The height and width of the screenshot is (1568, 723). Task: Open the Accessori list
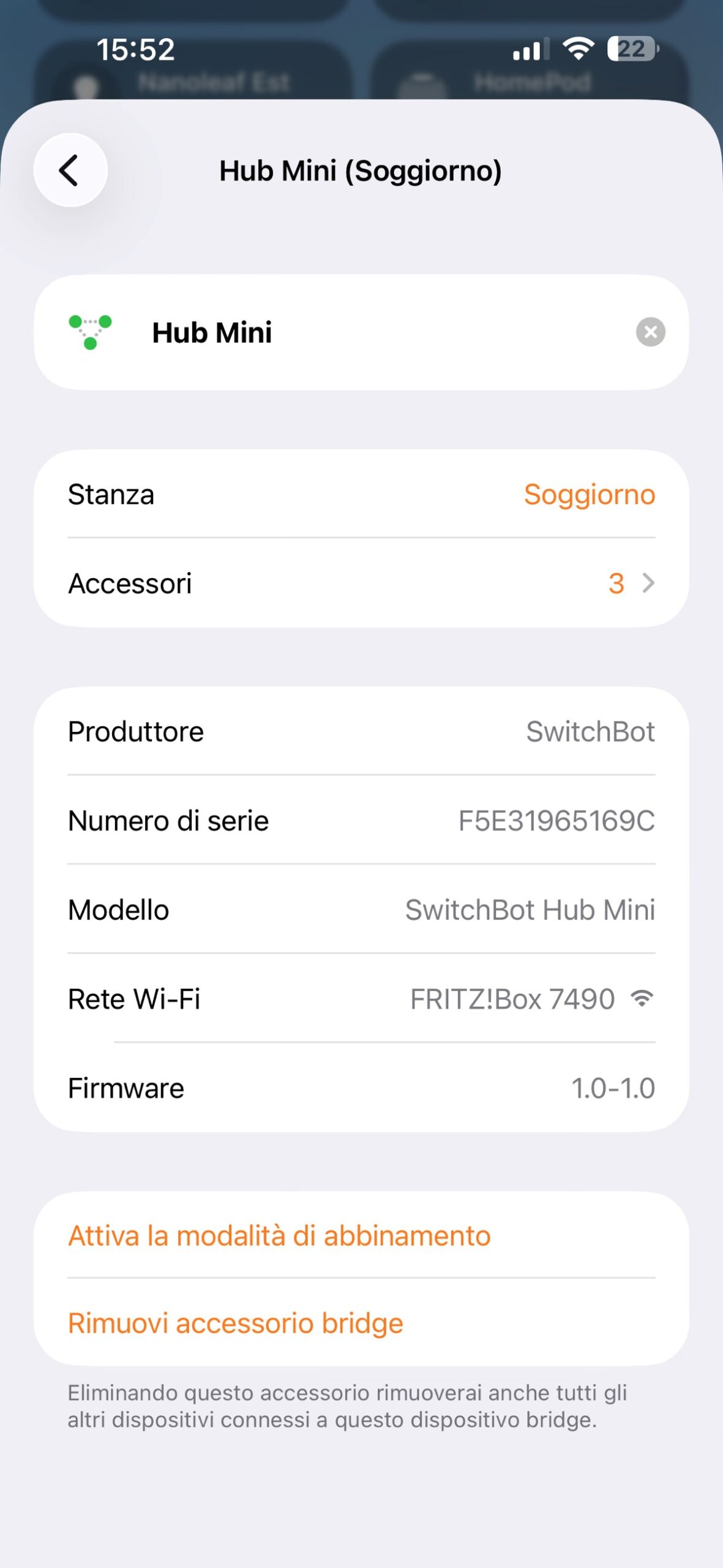pos(361,583)
